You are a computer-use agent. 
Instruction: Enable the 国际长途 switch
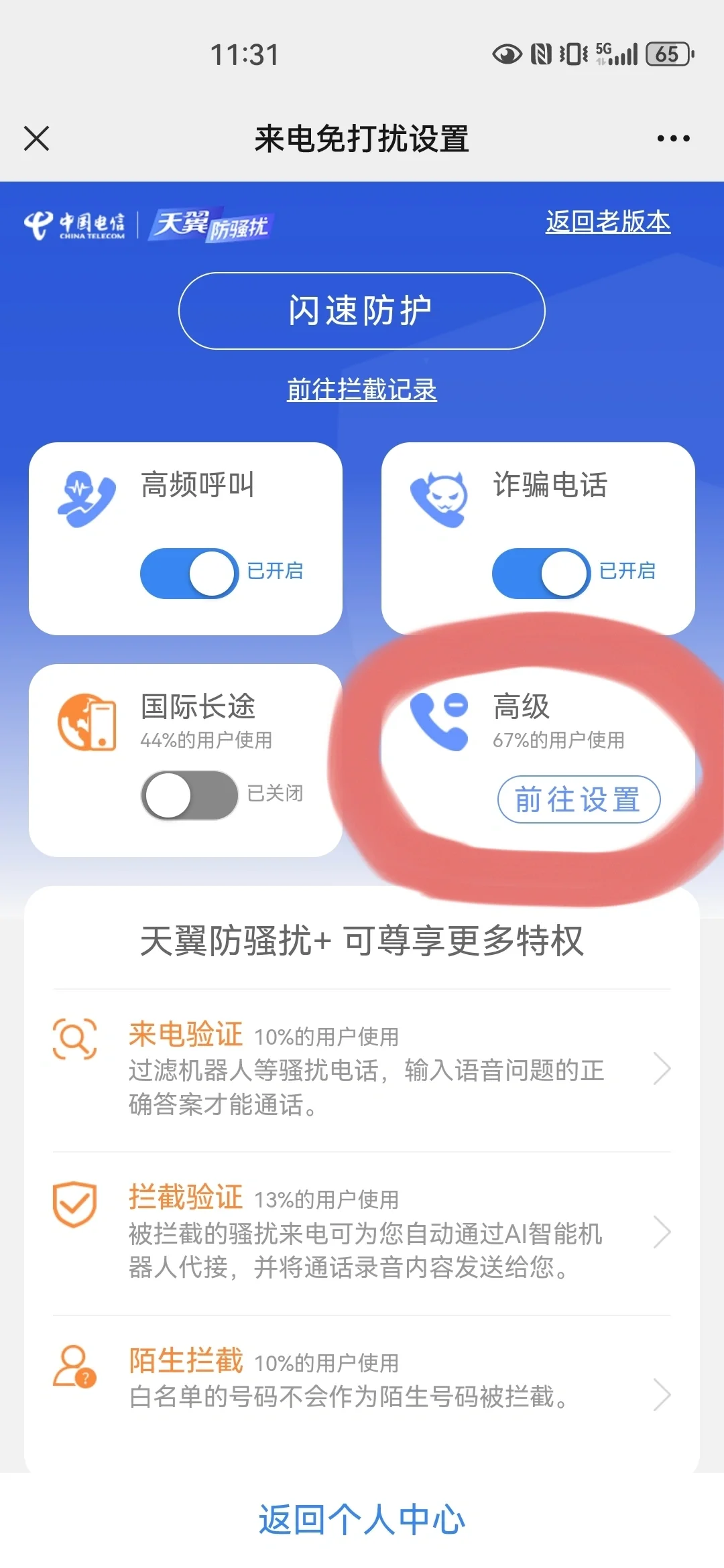pos(190,794)
